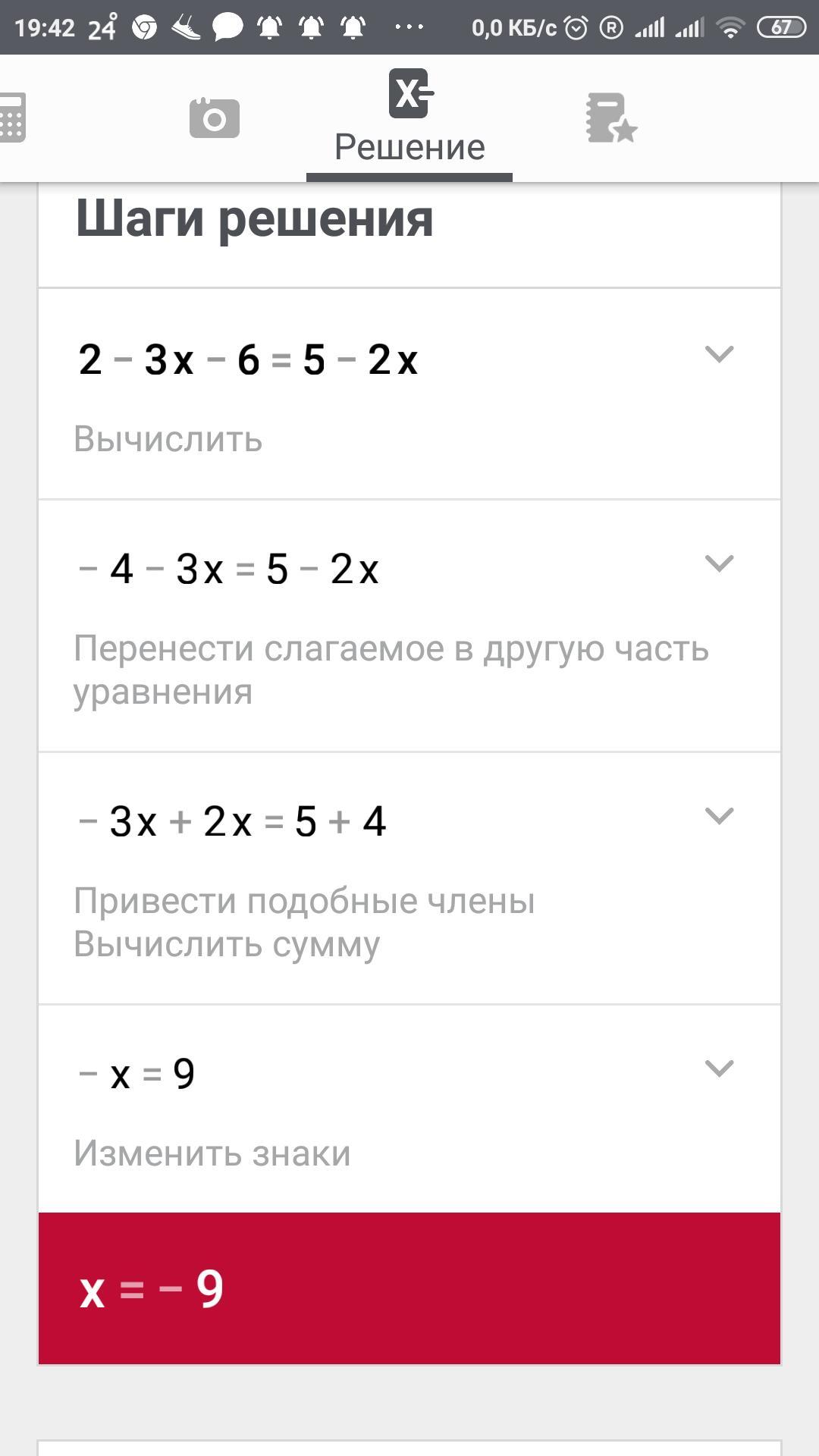This screenshot has height=1456, width=819.
Task: Expand the step 2 − 3x − 6 = 5 − 2x
Action: coord(719,354)
